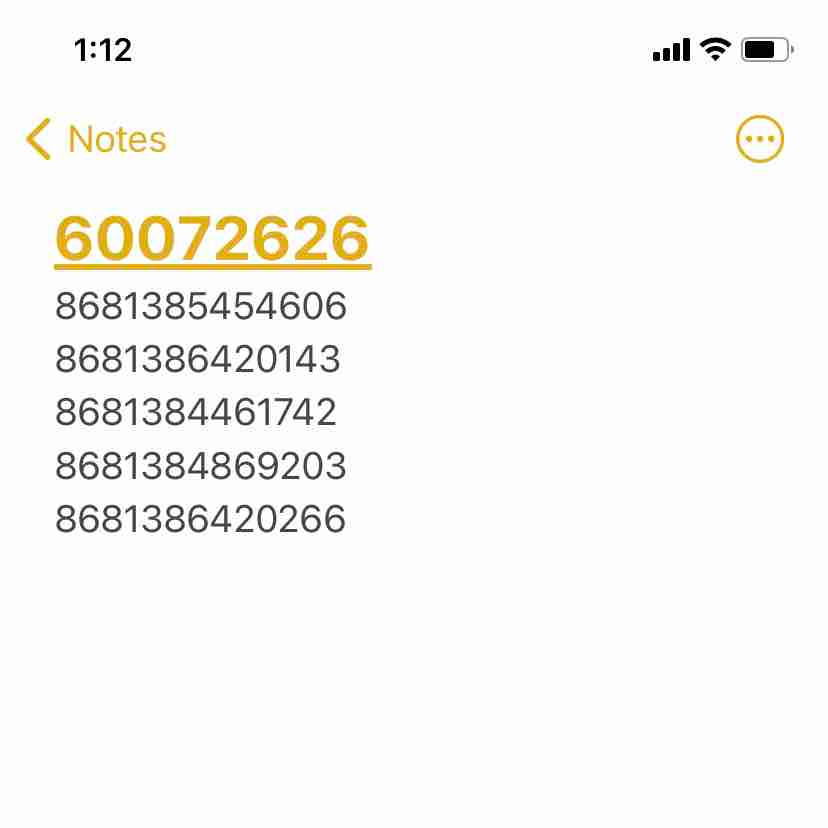The width and height of the screenshot is (828, 828).
Task: Go back to the Notes list
Action: pyautogui.click(x=96, y=140)
